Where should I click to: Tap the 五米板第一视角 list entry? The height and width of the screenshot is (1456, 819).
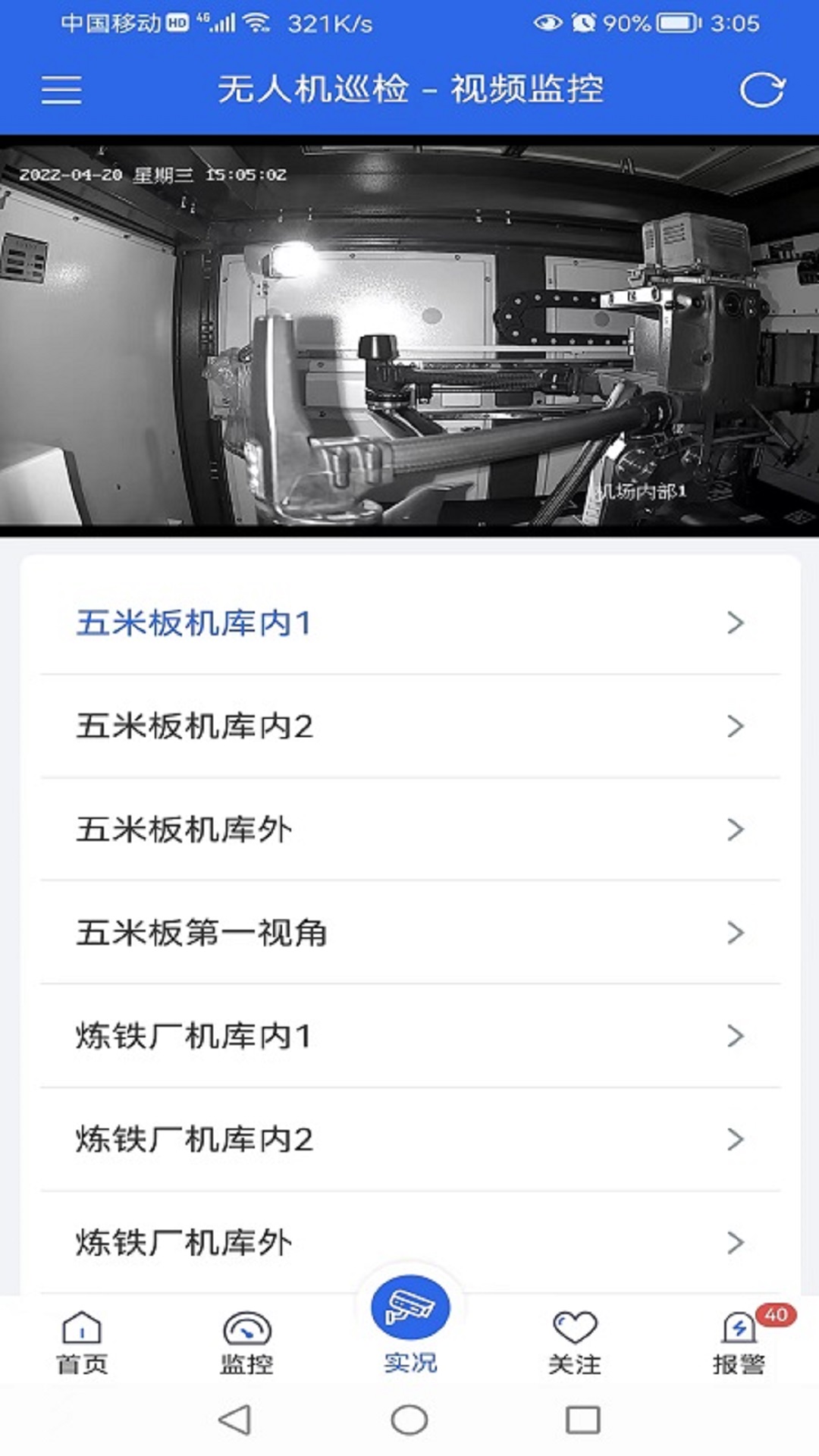point(409,934)
